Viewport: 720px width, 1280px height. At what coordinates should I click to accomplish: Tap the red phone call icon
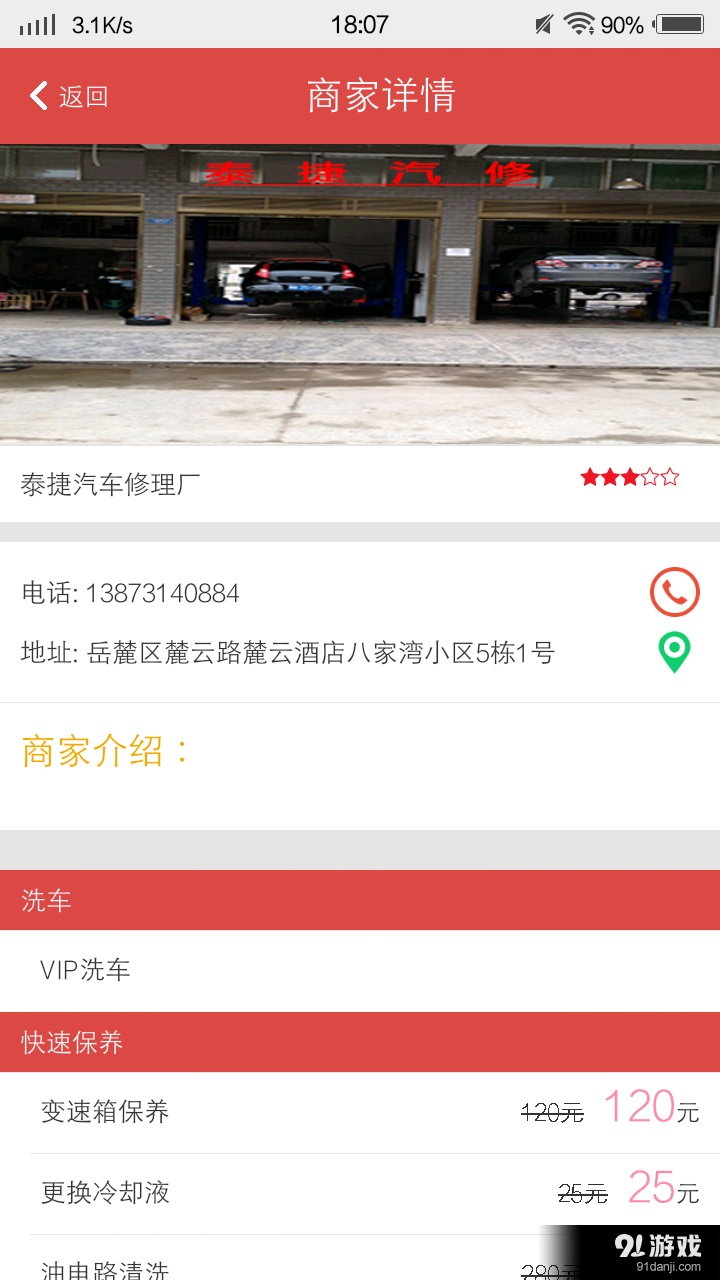point(674,592)
